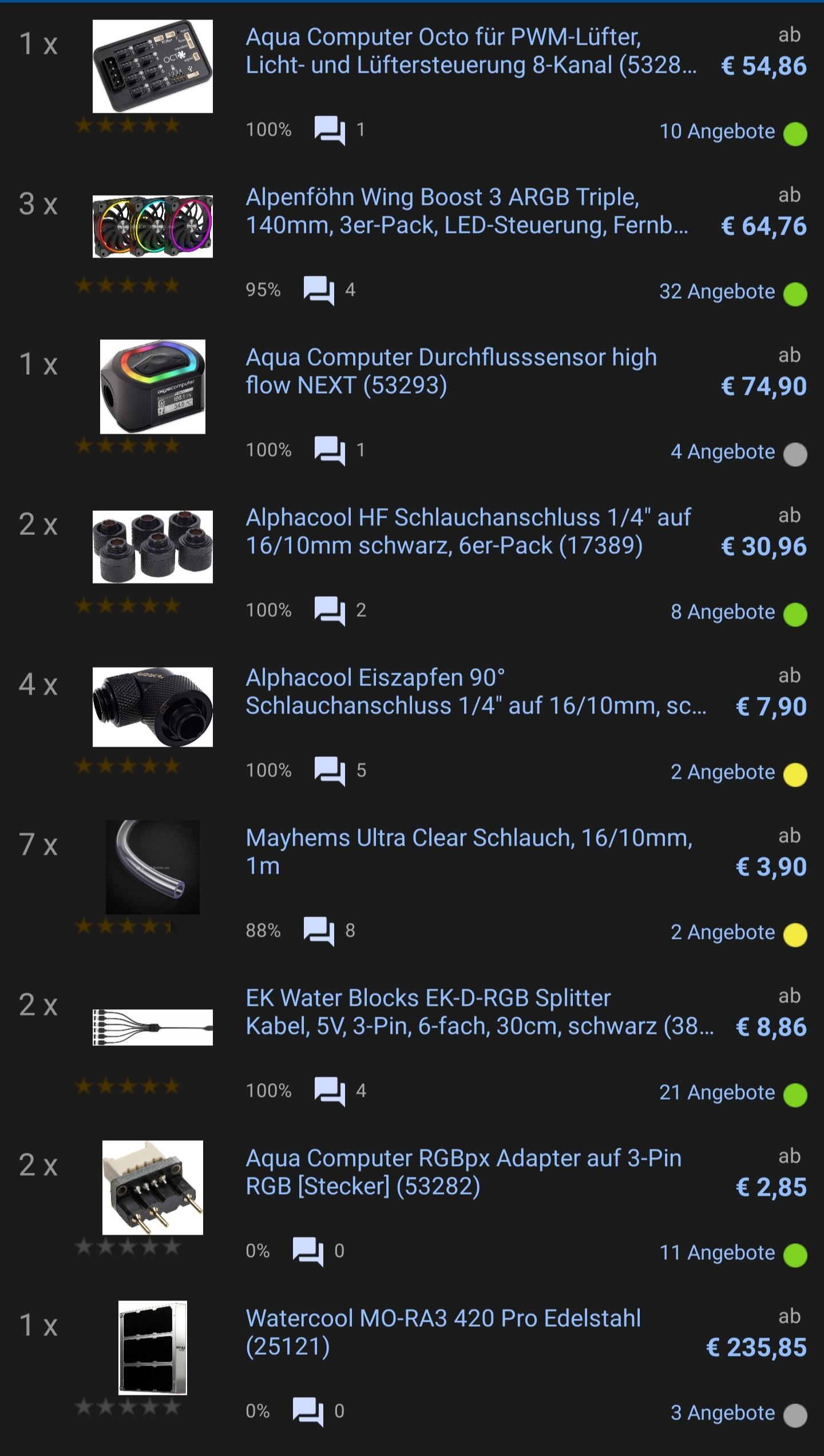Open Watercool MO-RA3 420 Pro Edelstahl
Viewport: 824px width, 1456px height.
click(443, 1332)
